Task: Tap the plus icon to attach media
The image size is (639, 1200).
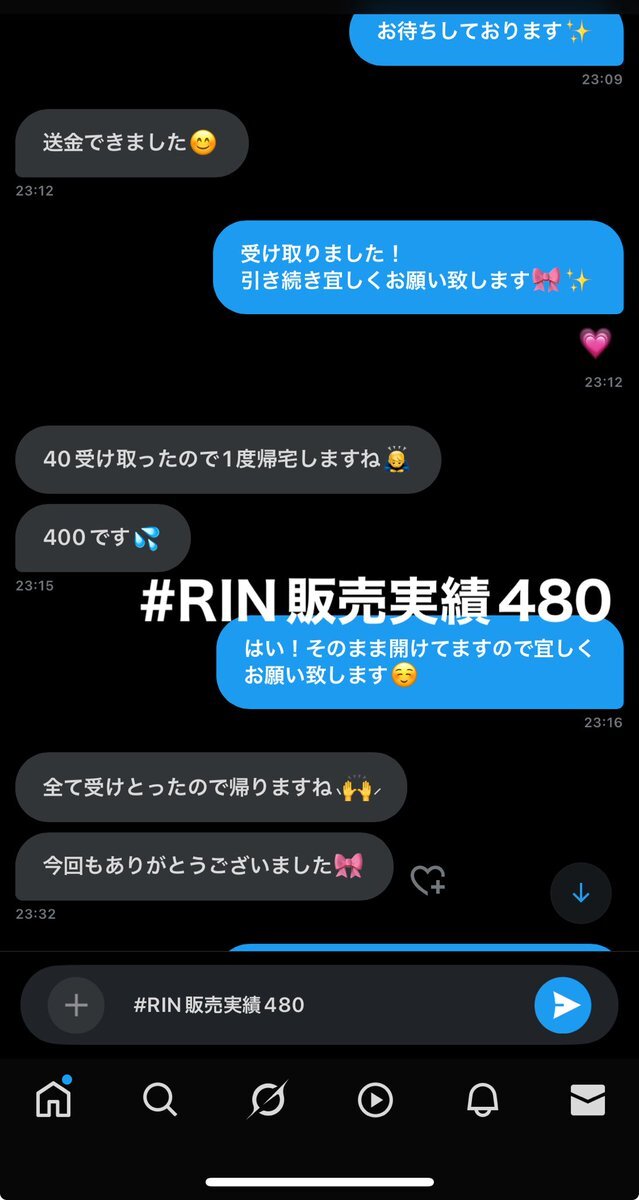Action: [x=76, y=1005]
